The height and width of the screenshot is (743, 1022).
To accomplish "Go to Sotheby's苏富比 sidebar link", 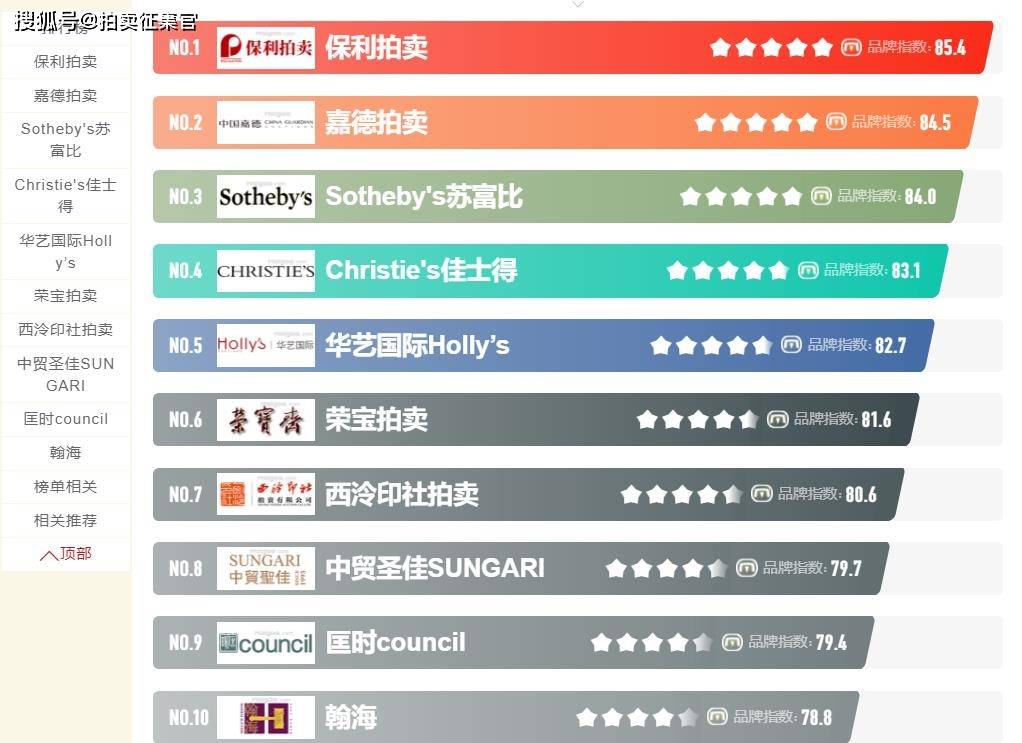I will (65, 140).
